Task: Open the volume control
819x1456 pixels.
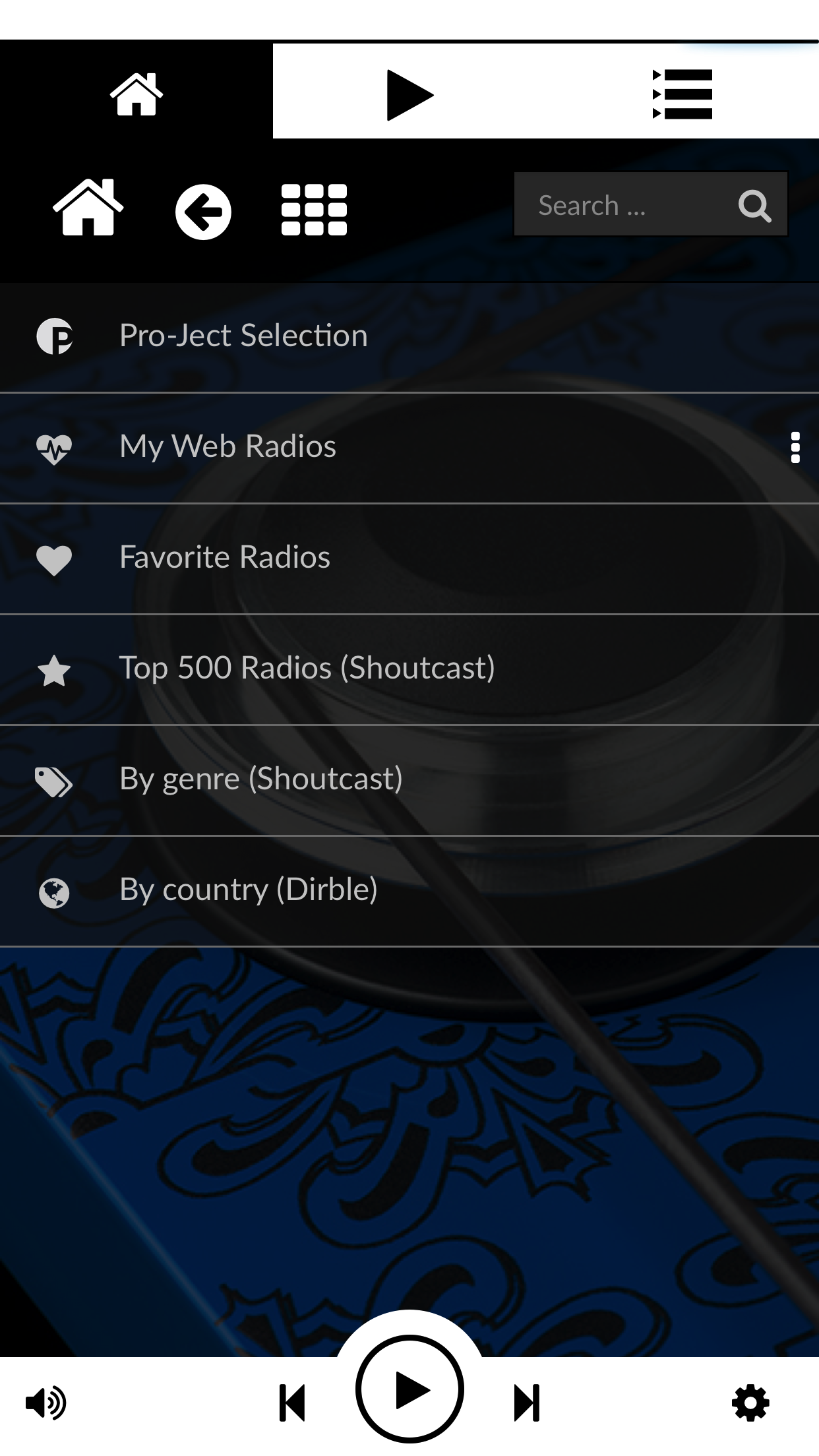Action: 45,1403
